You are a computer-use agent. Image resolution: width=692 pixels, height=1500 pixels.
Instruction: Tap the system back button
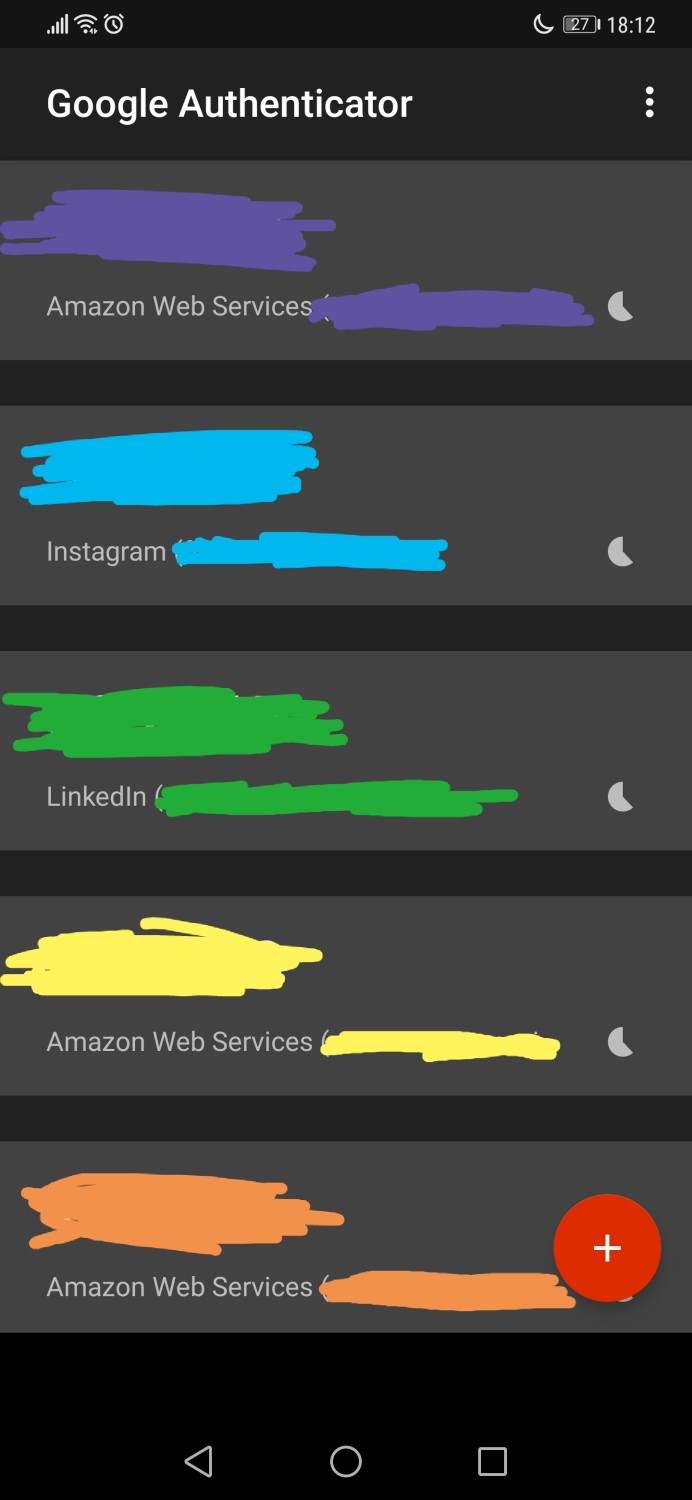pos(199,1461)
